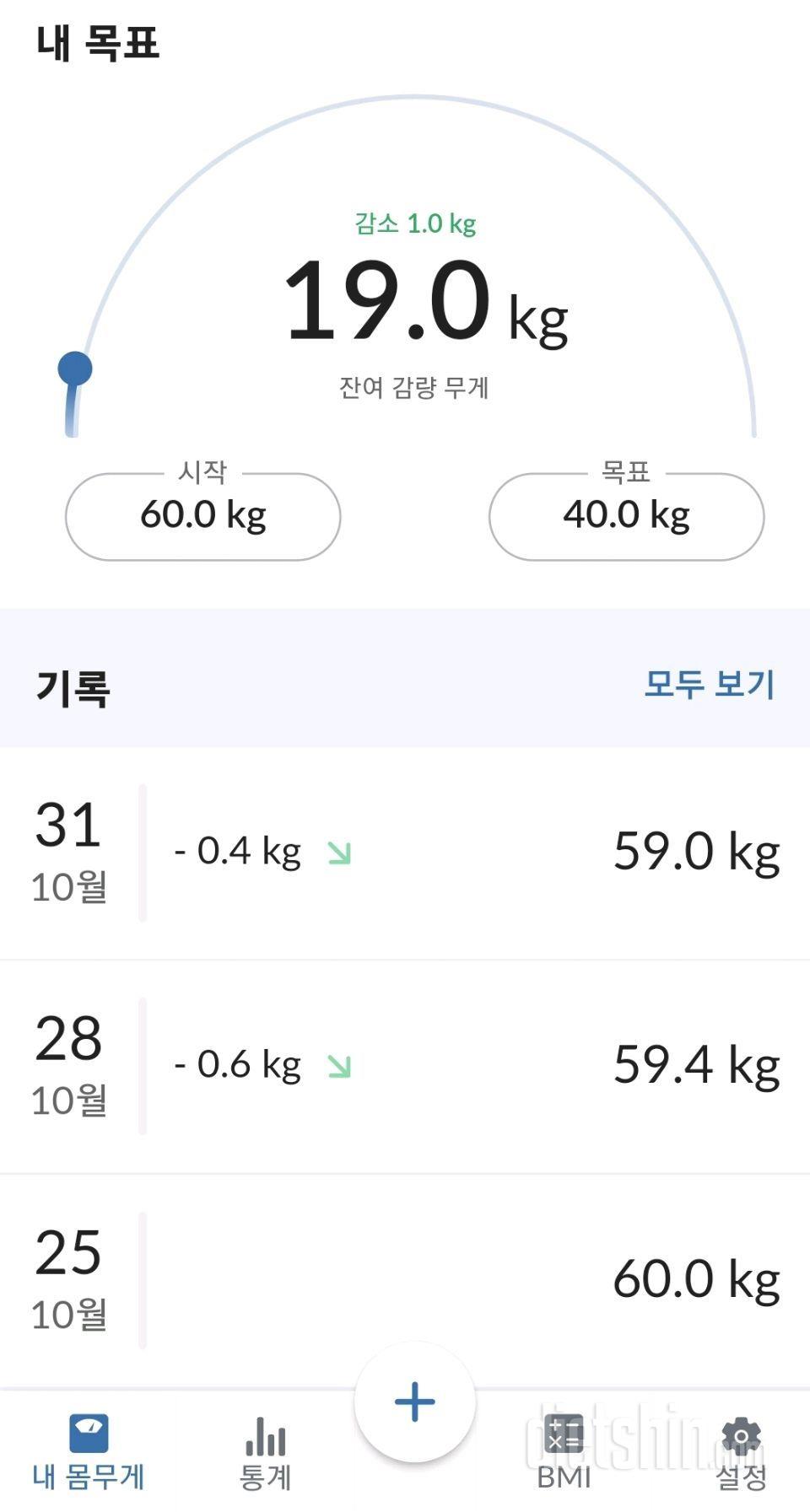Open the 내 몸무게 tab
The width and height of the screenshot is (810, 1512).
(89, 1452)
